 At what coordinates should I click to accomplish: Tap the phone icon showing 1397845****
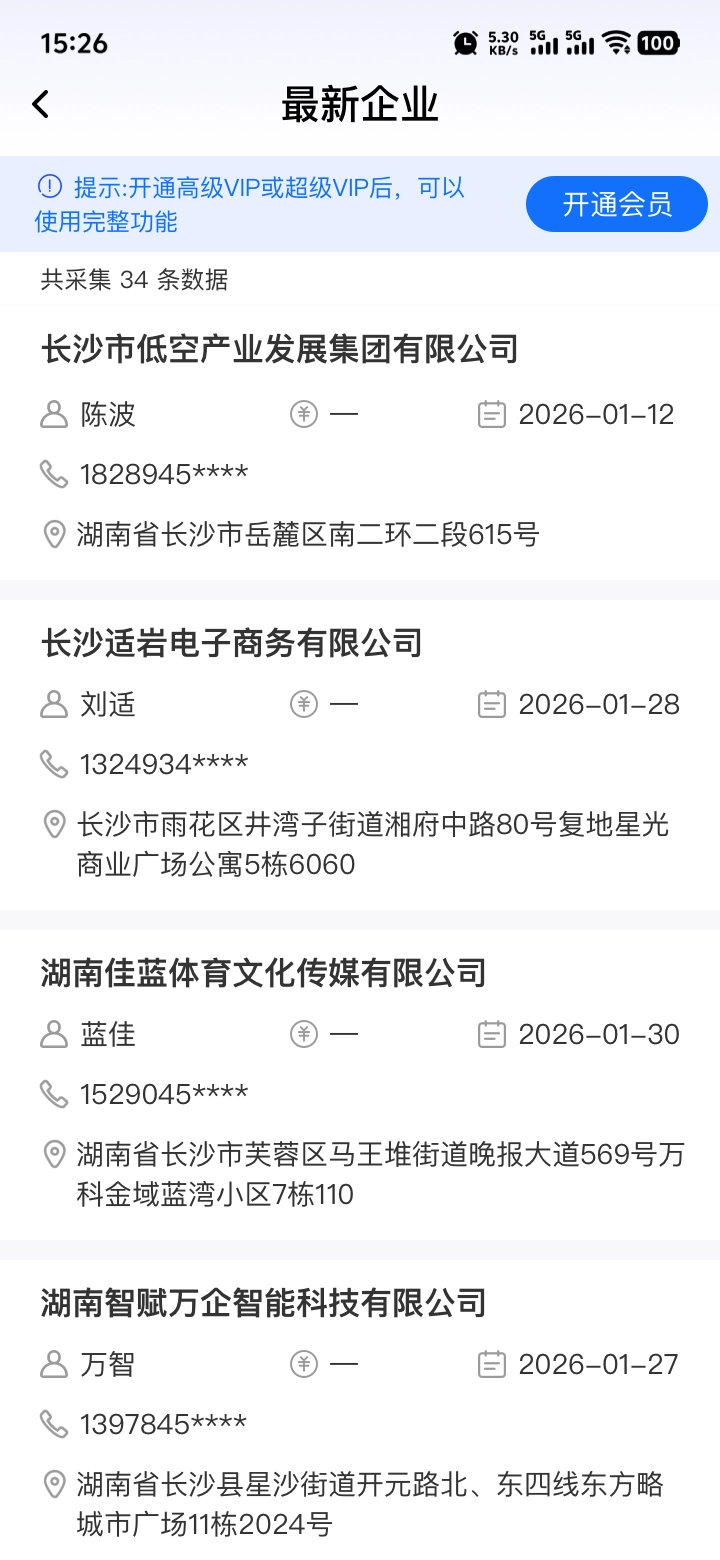pyautogui.click(x=54, y=1423)
